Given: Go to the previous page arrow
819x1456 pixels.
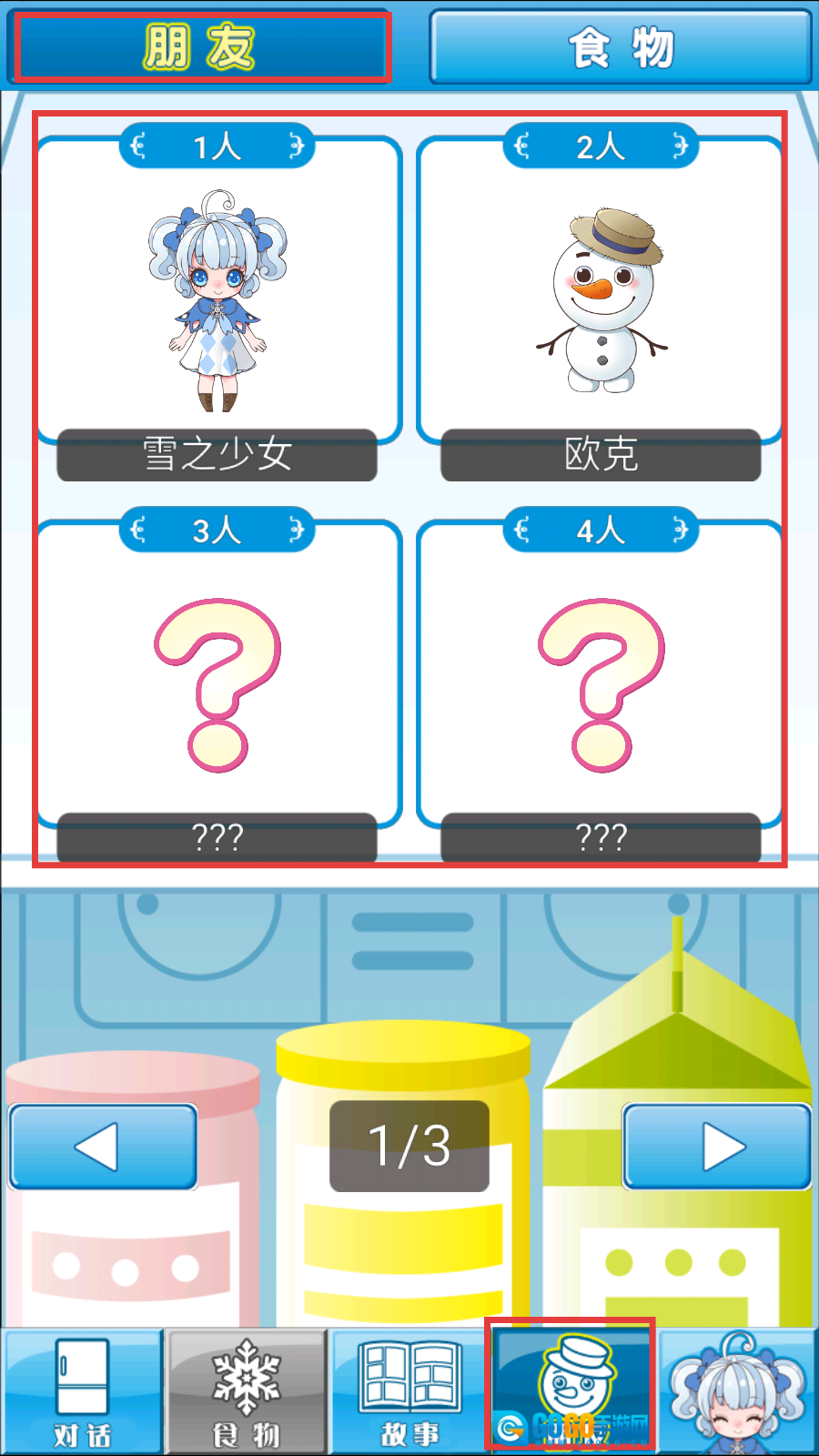Looking at the screenshot, I should (103, 1147).
